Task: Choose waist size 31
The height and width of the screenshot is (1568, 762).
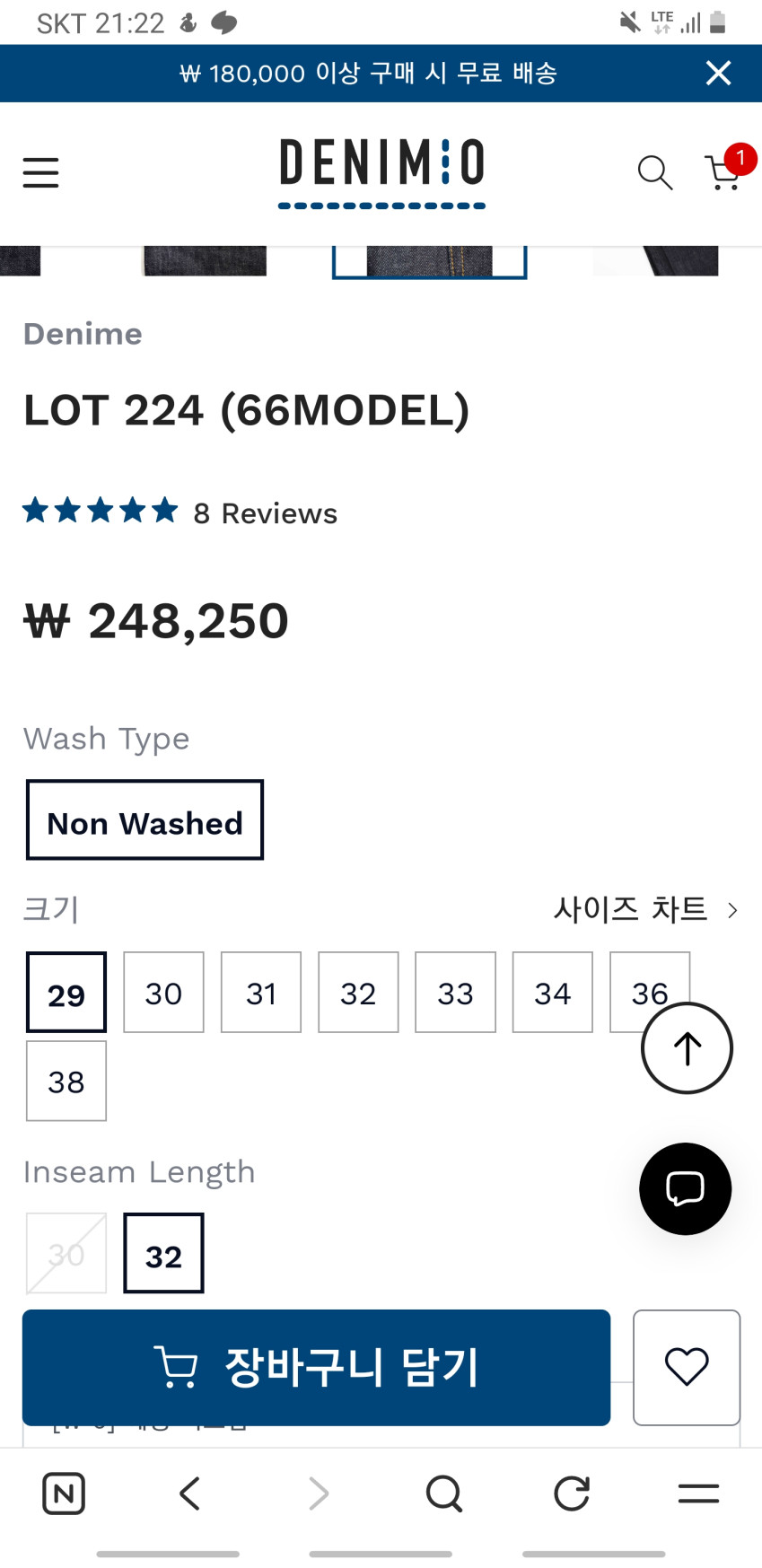Action: tap(261, 993)
